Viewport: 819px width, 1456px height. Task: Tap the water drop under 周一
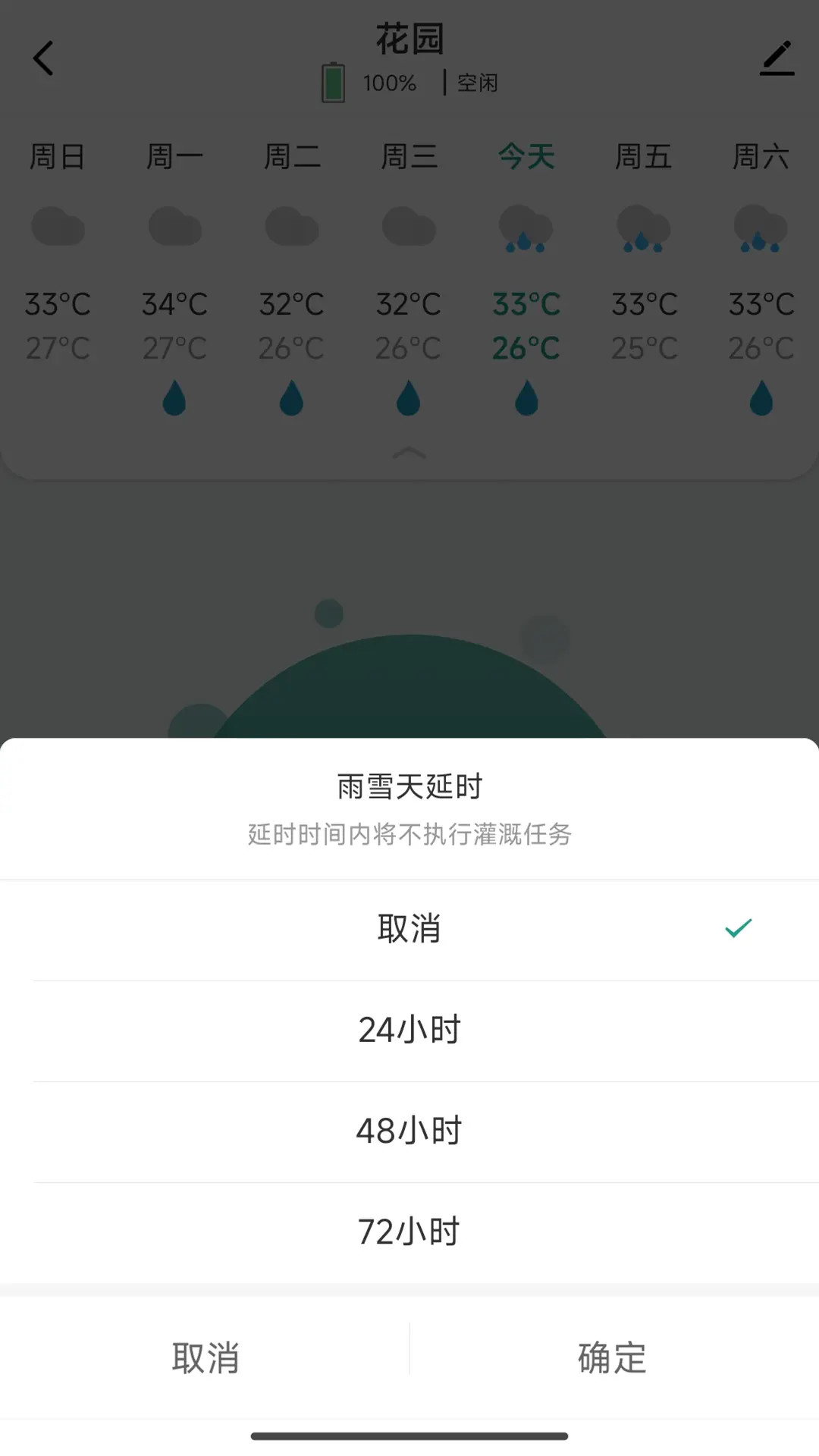click(176, 398)
